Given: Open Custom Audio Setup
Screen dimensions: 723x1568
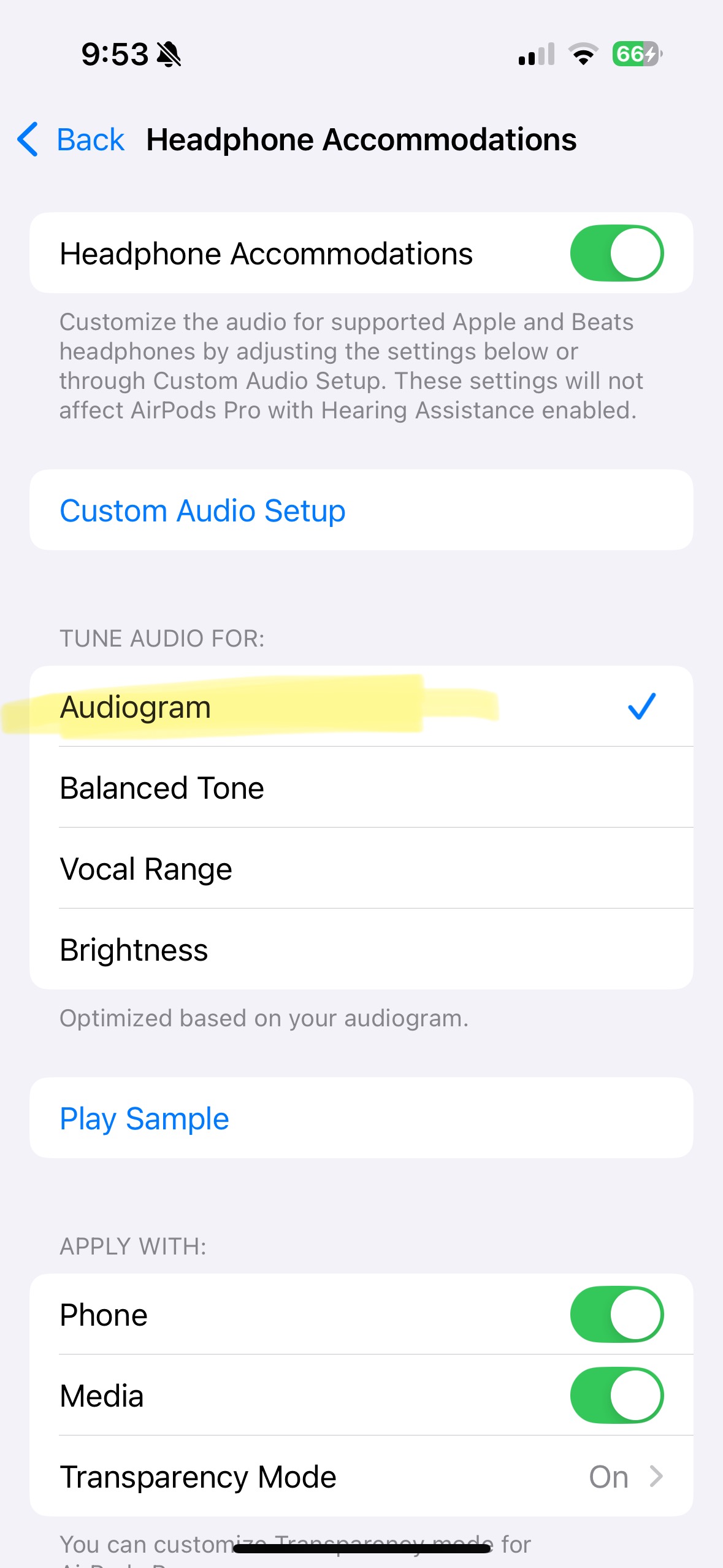Looking at the screenshot, I should click(202, 510).
